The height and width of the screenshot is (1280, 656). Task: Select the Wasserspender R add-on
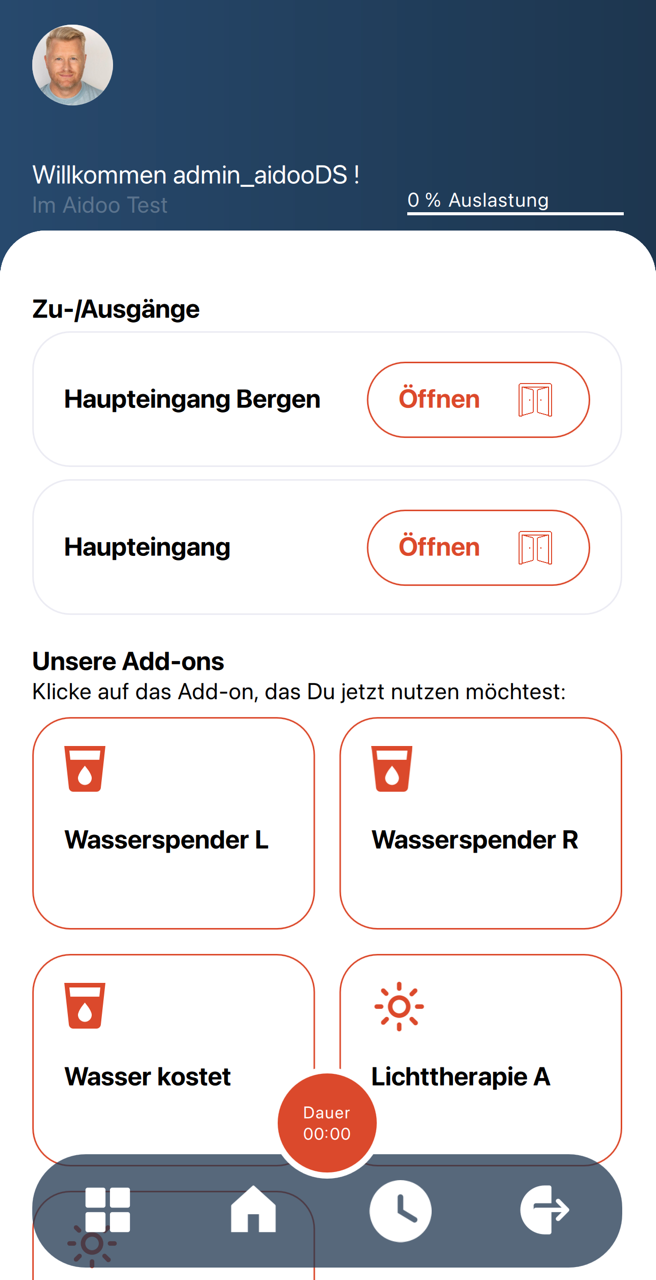[480, 823]
